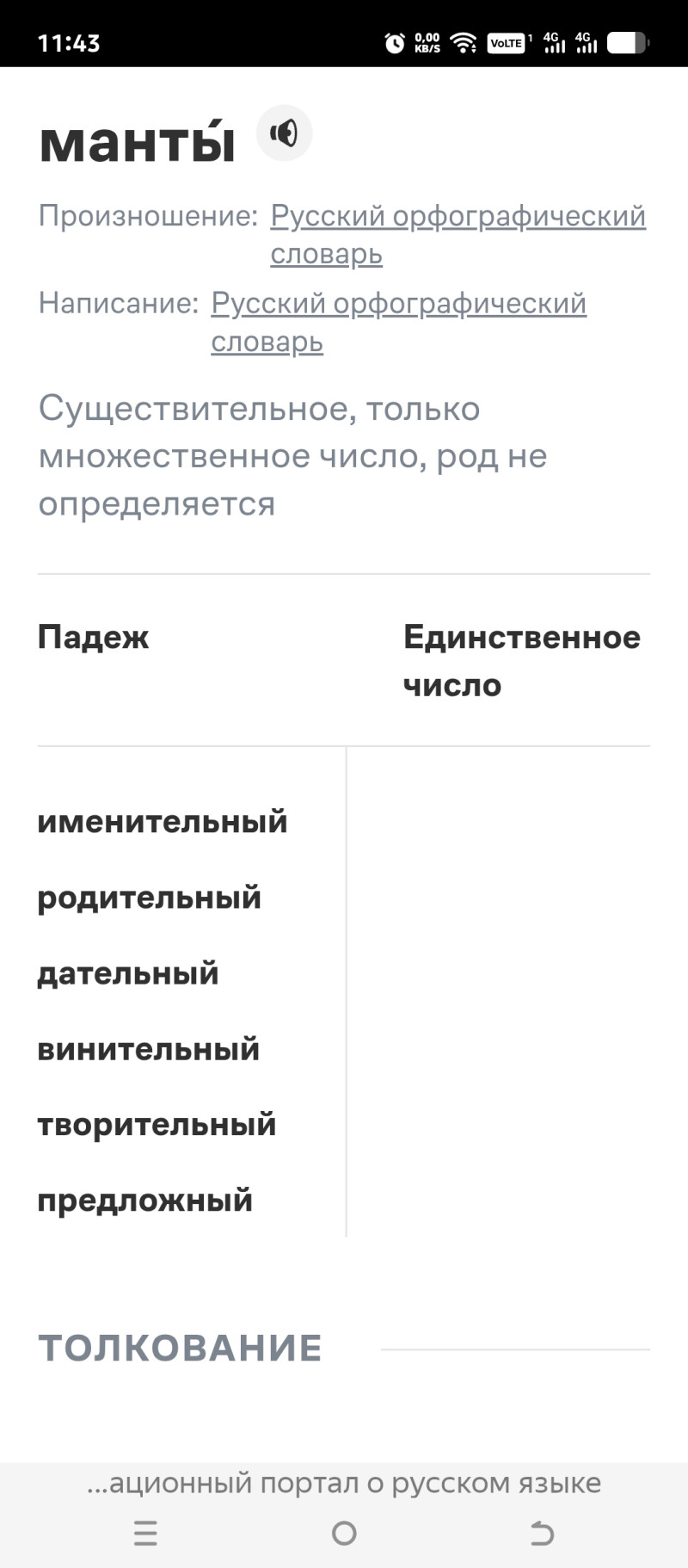Open the Написание dictionary link

pyautogui.click(x=398, y=304)
